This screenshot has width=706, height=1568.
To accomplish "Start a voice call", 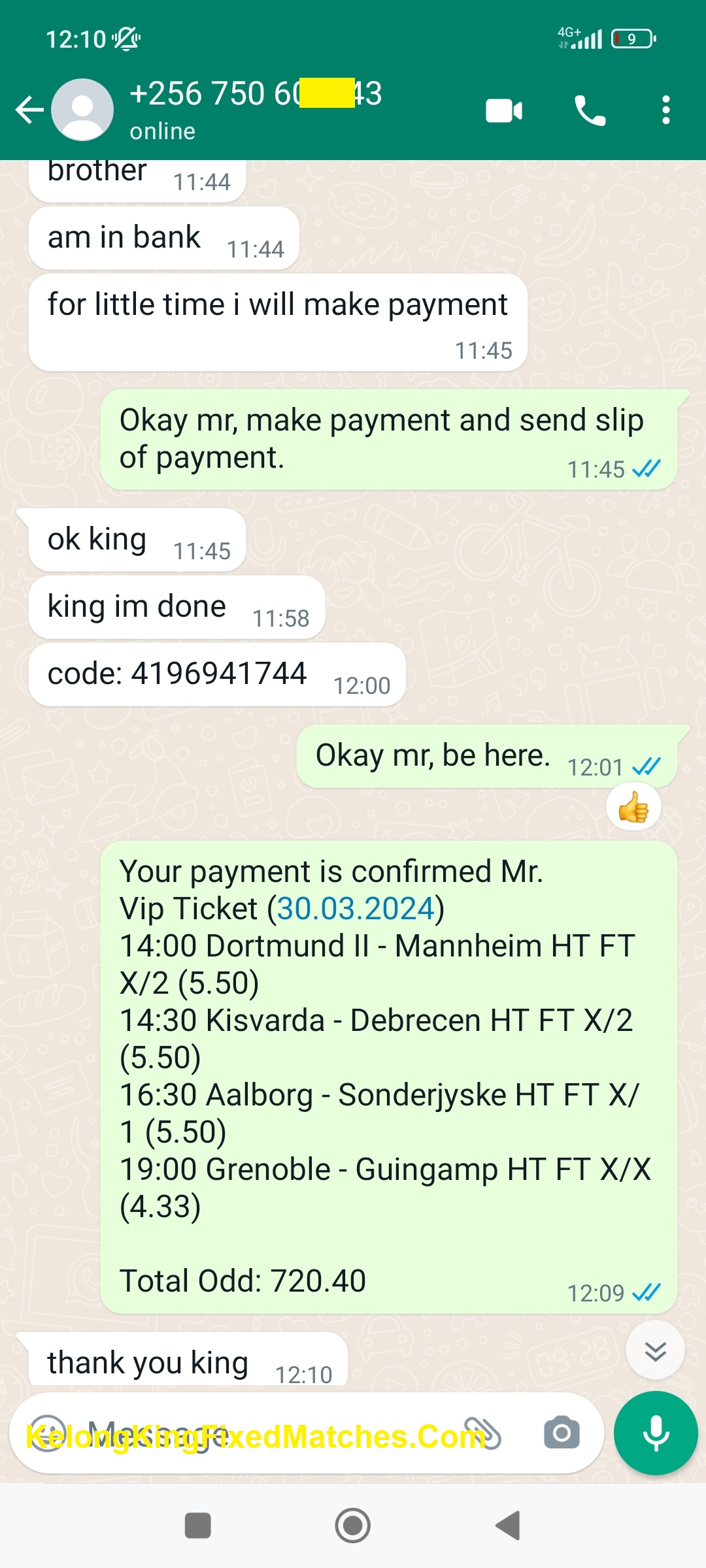I will coord(590,110).
